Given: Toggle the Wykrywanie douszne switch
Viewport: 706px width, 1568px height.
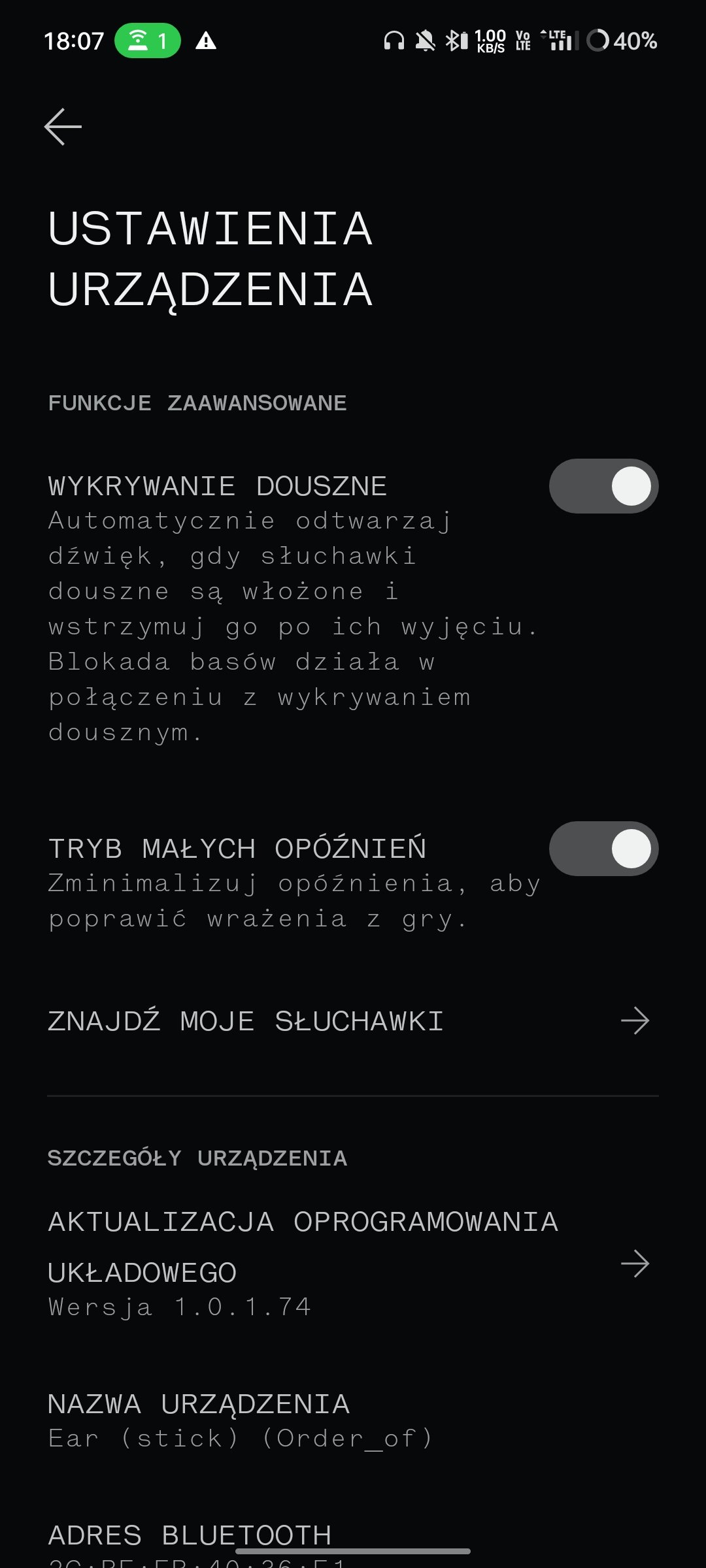Looking at the screenshot, I should coord(603,486).
